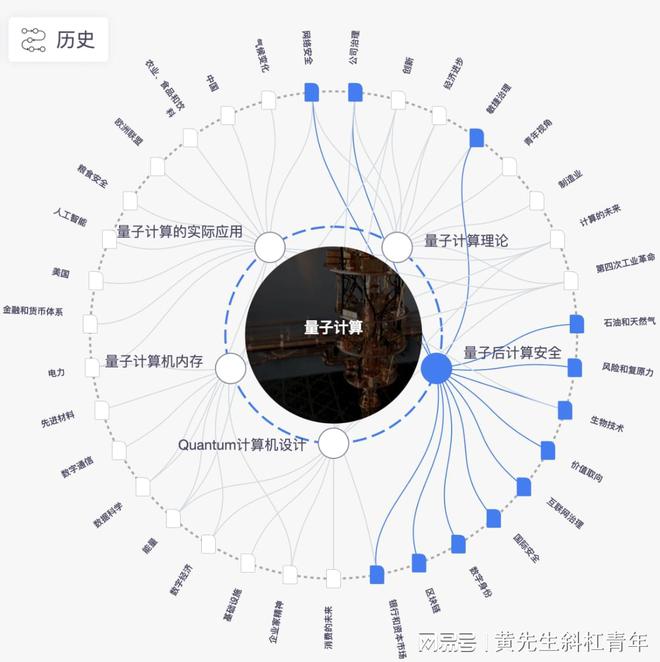Tap the 敏捷治理 outer topic
The height and width of the screenshot is (662, 660).
tap(477, 138)
